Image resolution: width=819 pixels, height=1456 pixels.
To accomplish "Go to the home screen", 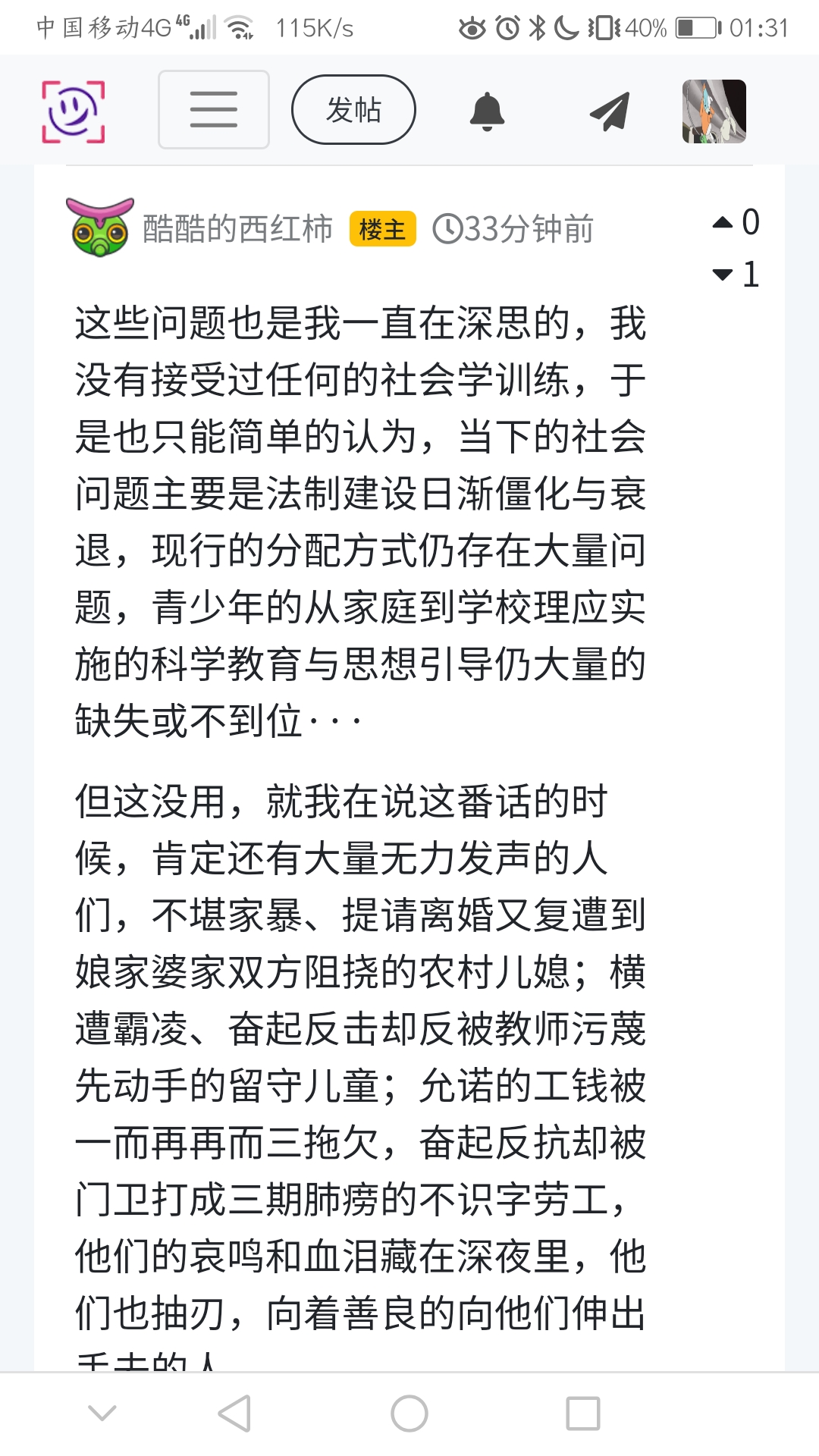I will tap(409, 1414).
